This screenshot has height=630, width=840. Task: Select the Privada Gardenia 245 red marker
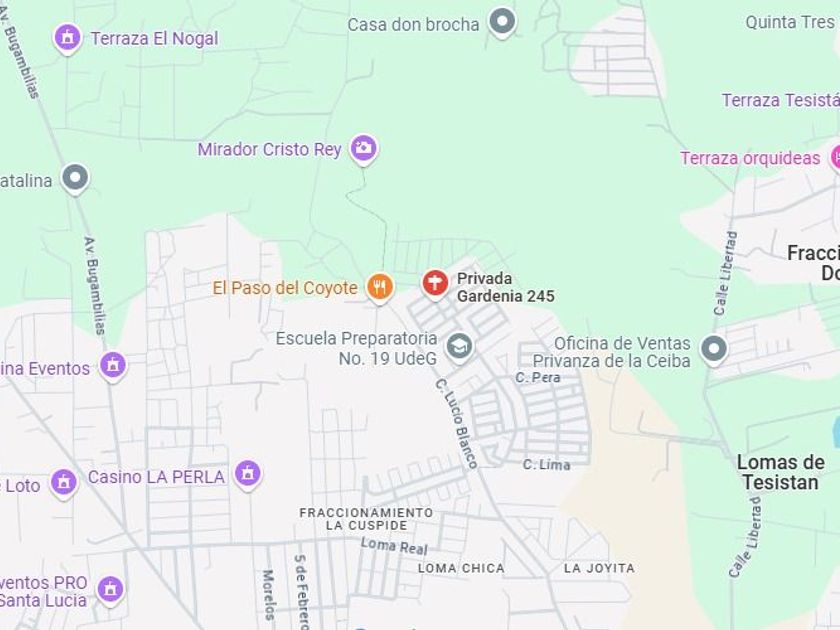(x=435, y=283)
